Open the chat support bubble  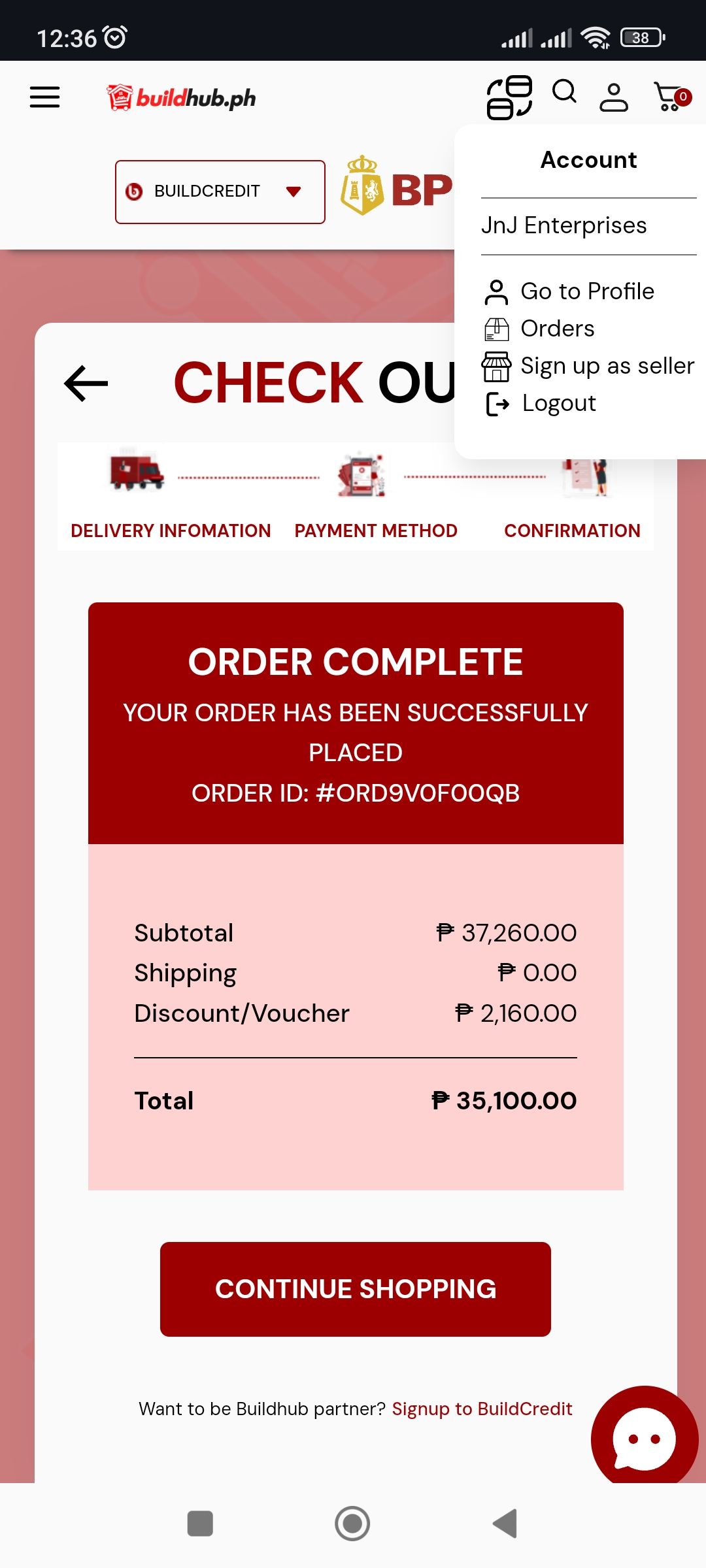[x=644, y=1438]
